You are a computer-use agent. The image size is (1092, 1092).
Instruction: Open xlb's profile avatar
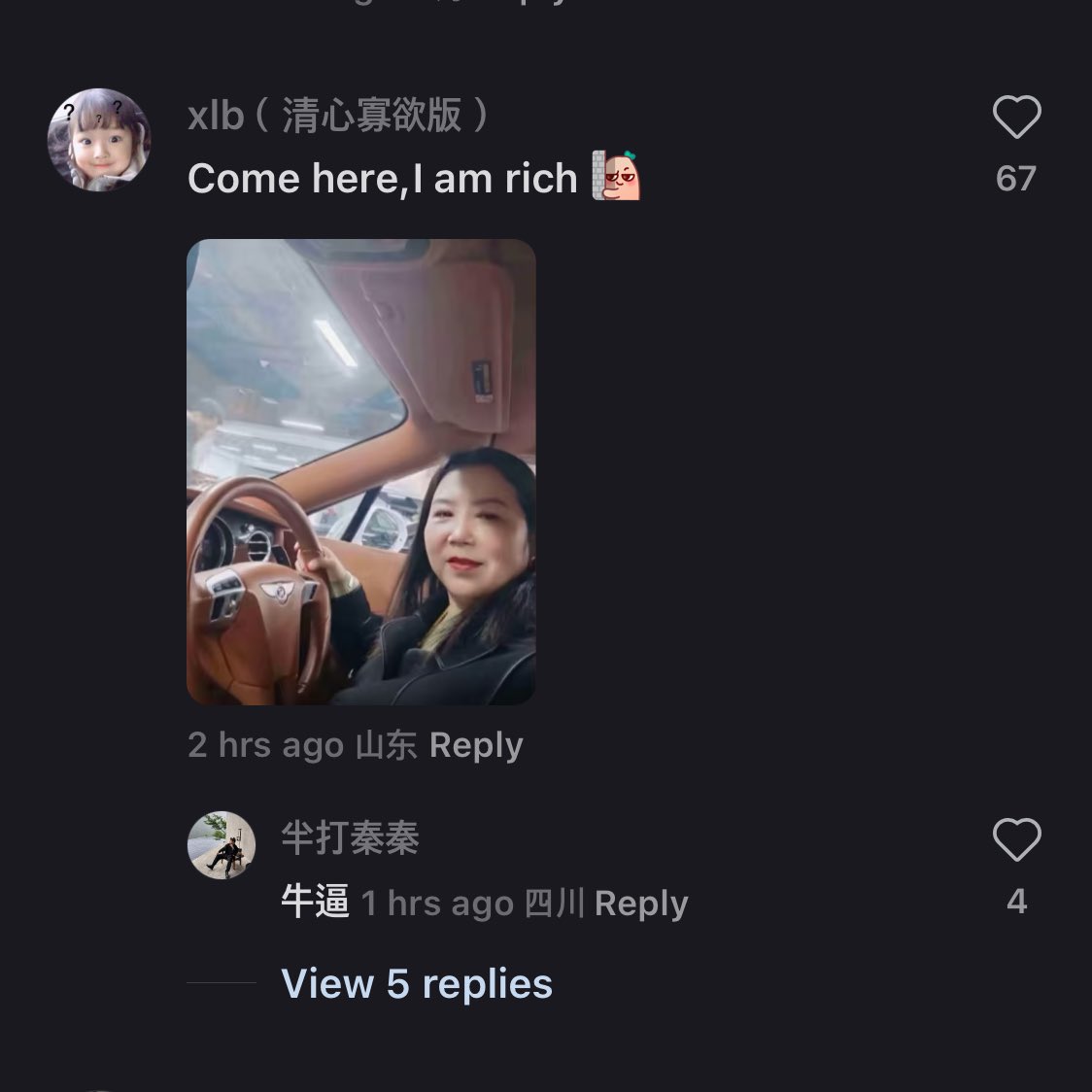click(x=99, y=140)
